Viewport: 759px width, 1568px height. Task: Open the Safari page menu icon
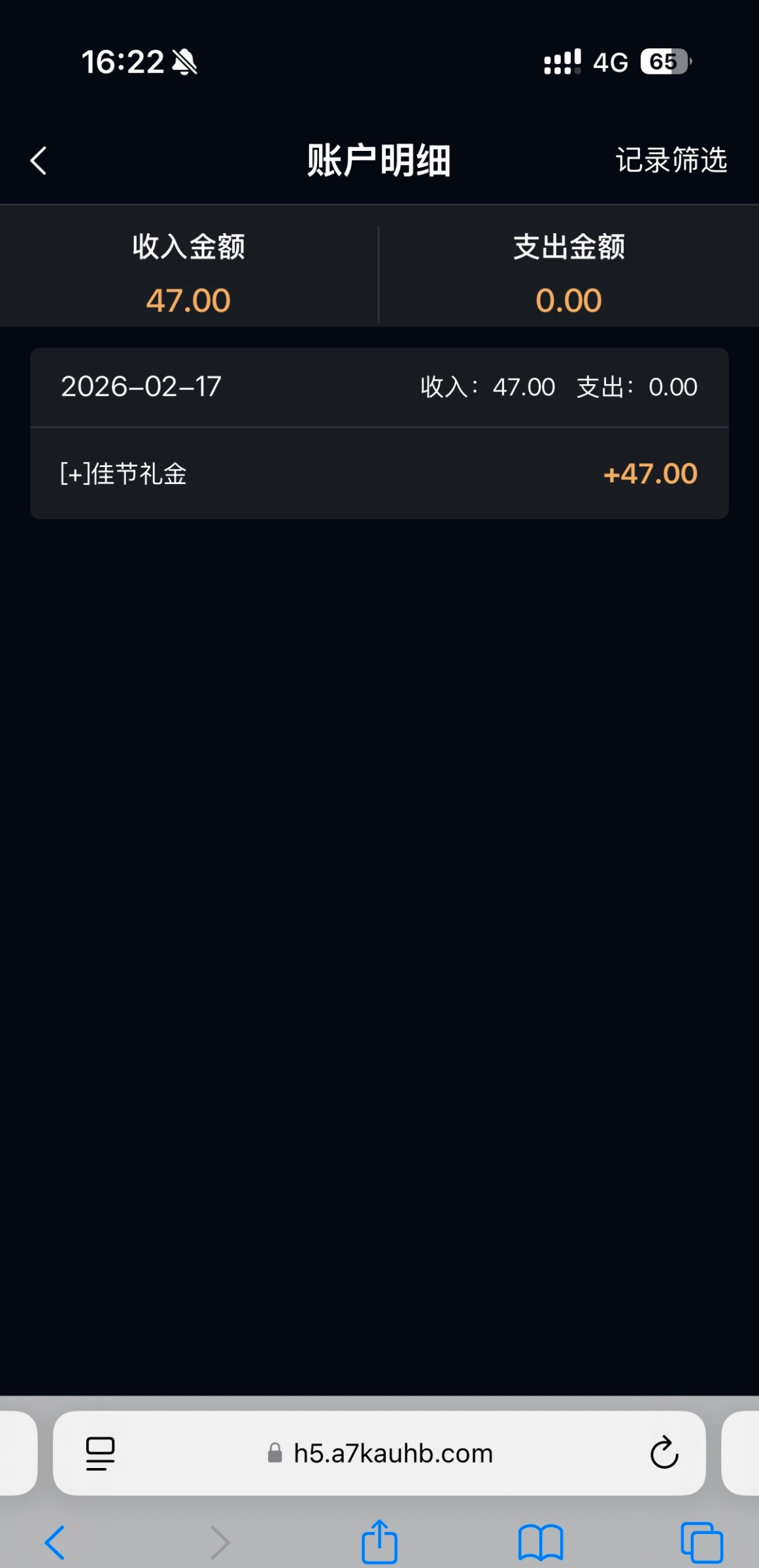(x=101, y=1454)
